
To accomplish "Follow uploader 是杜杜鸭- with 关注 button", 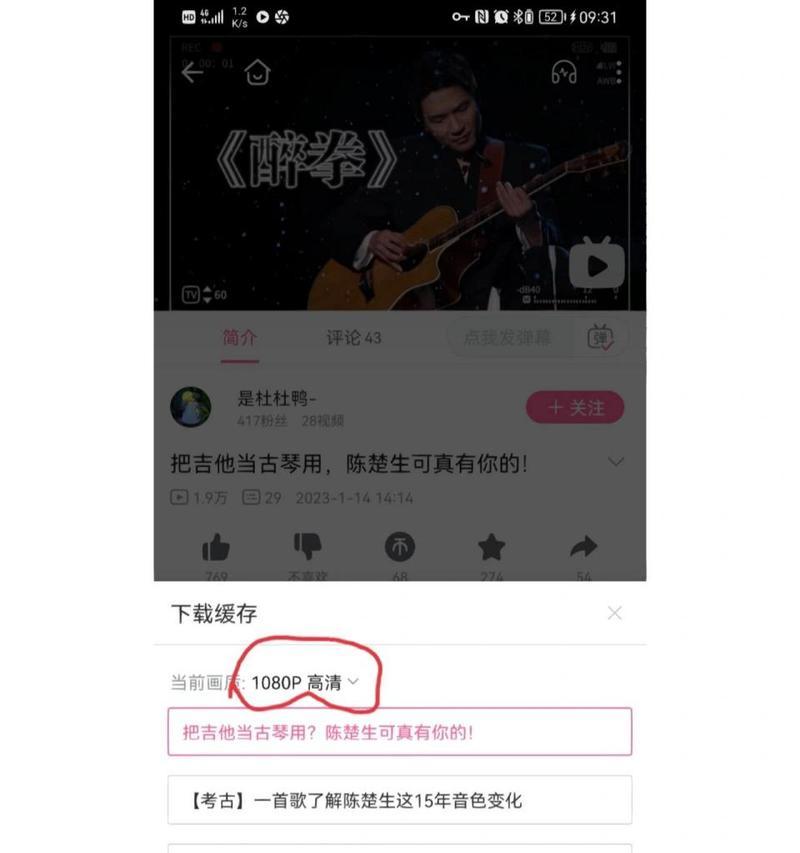I will [575, 407].
